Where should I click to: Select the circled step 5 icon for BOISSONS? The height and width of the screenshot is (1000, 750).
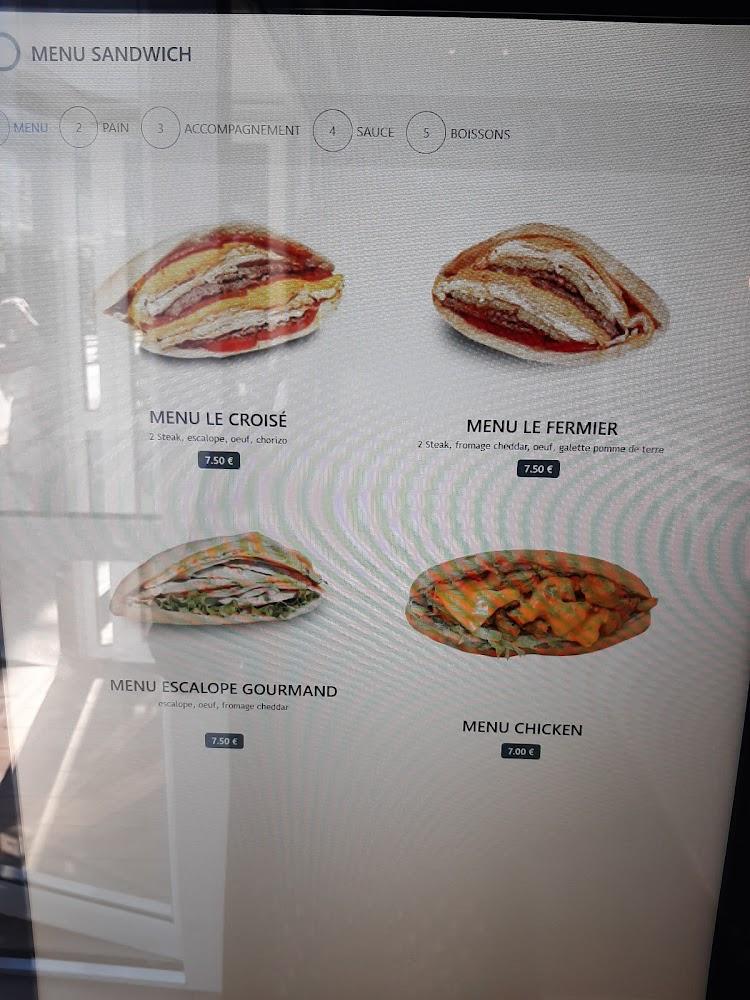point(427,131)
